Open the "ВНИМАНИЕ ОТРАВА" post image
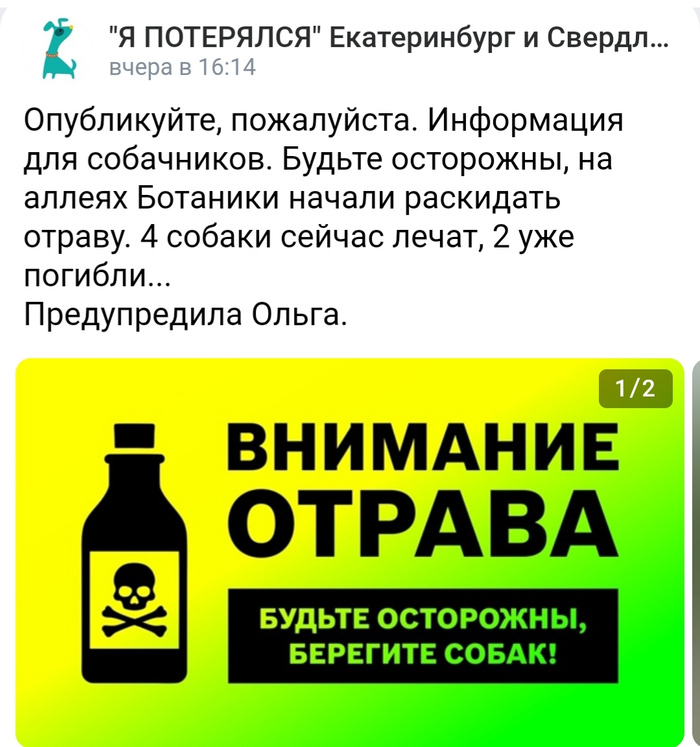The image size is (700, 747). coord(350,552)
